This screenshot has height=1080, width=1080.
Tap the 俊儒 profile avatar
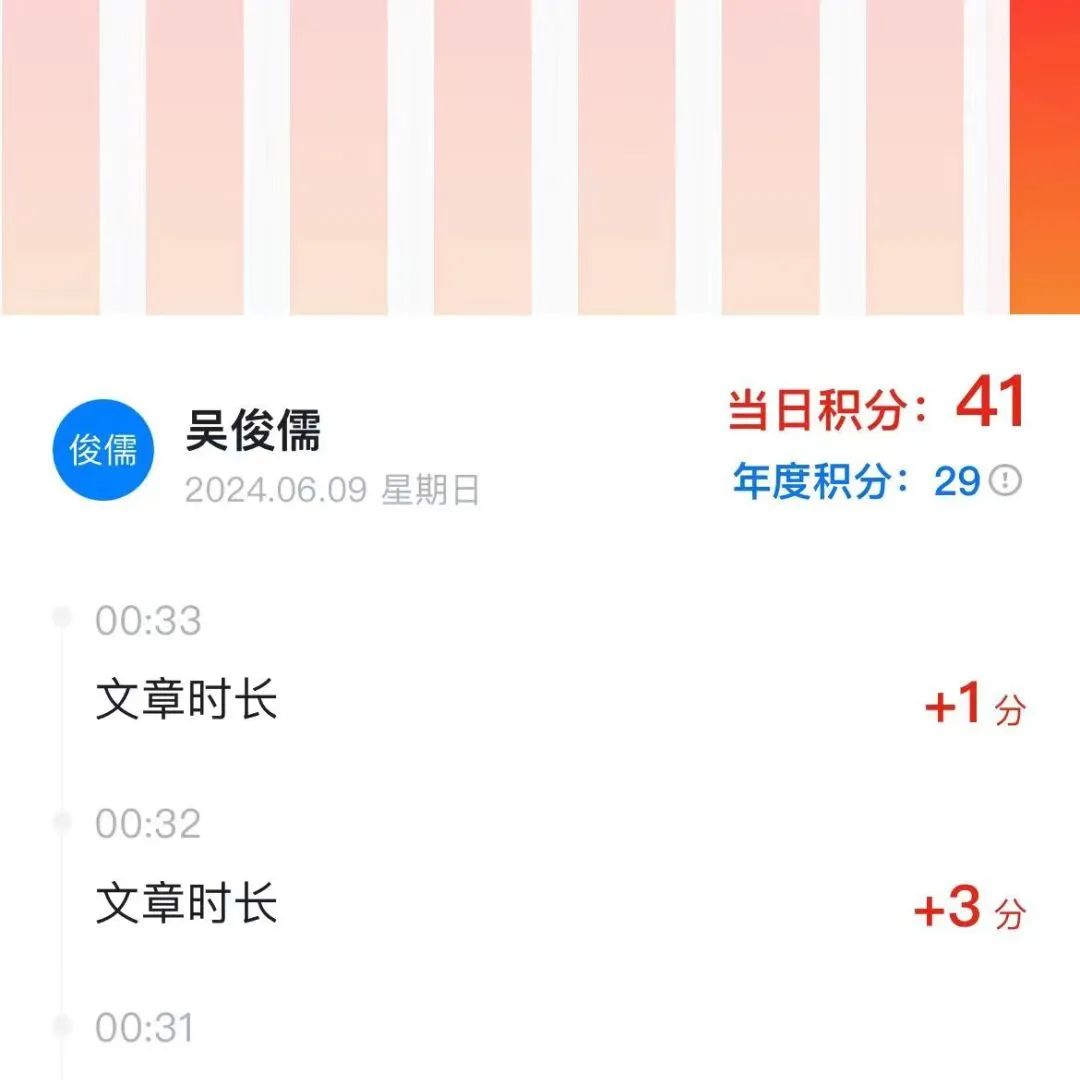click(x=102, y=449)
